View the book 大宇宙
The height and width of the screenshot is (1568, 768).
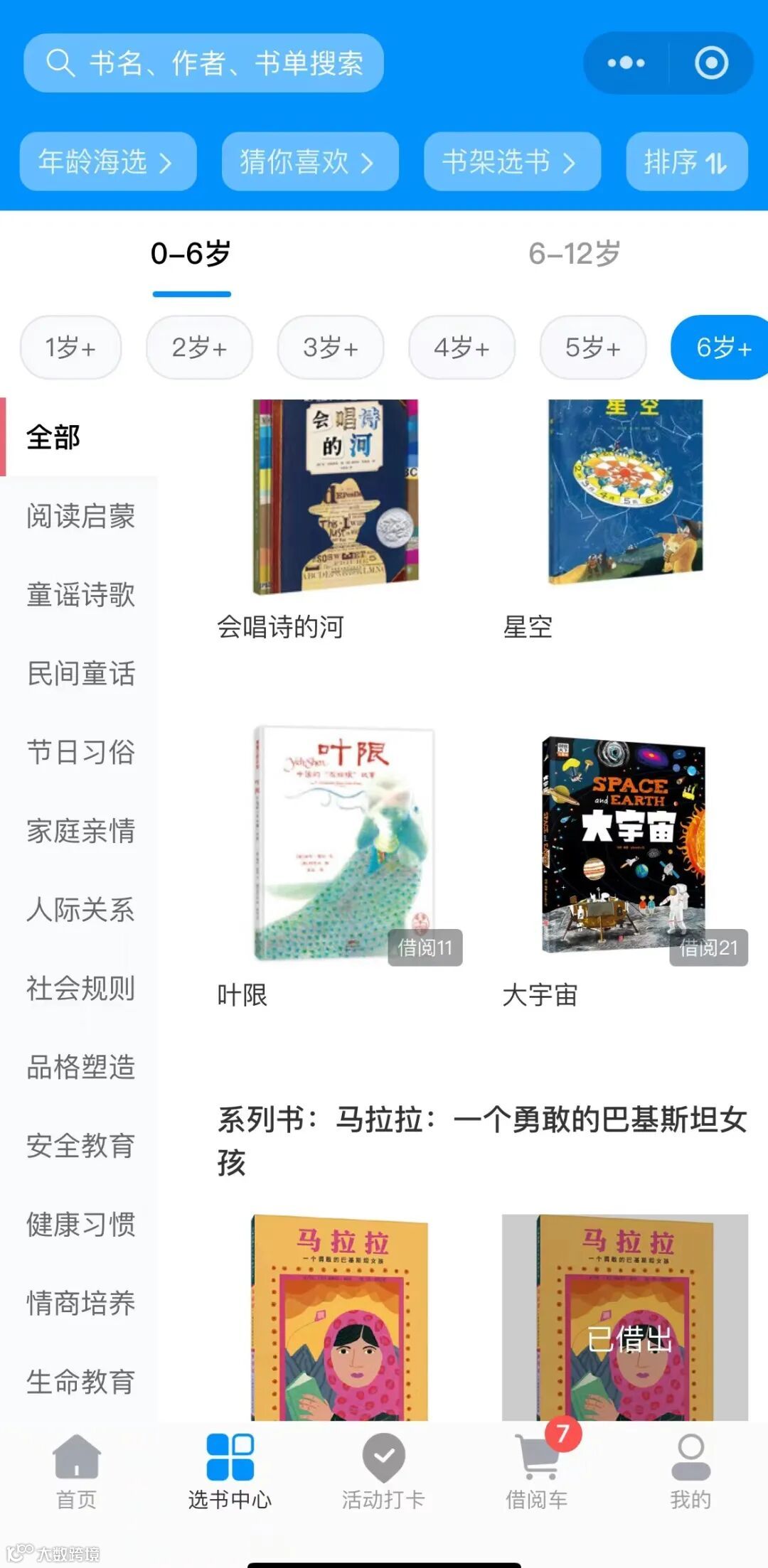624,846
